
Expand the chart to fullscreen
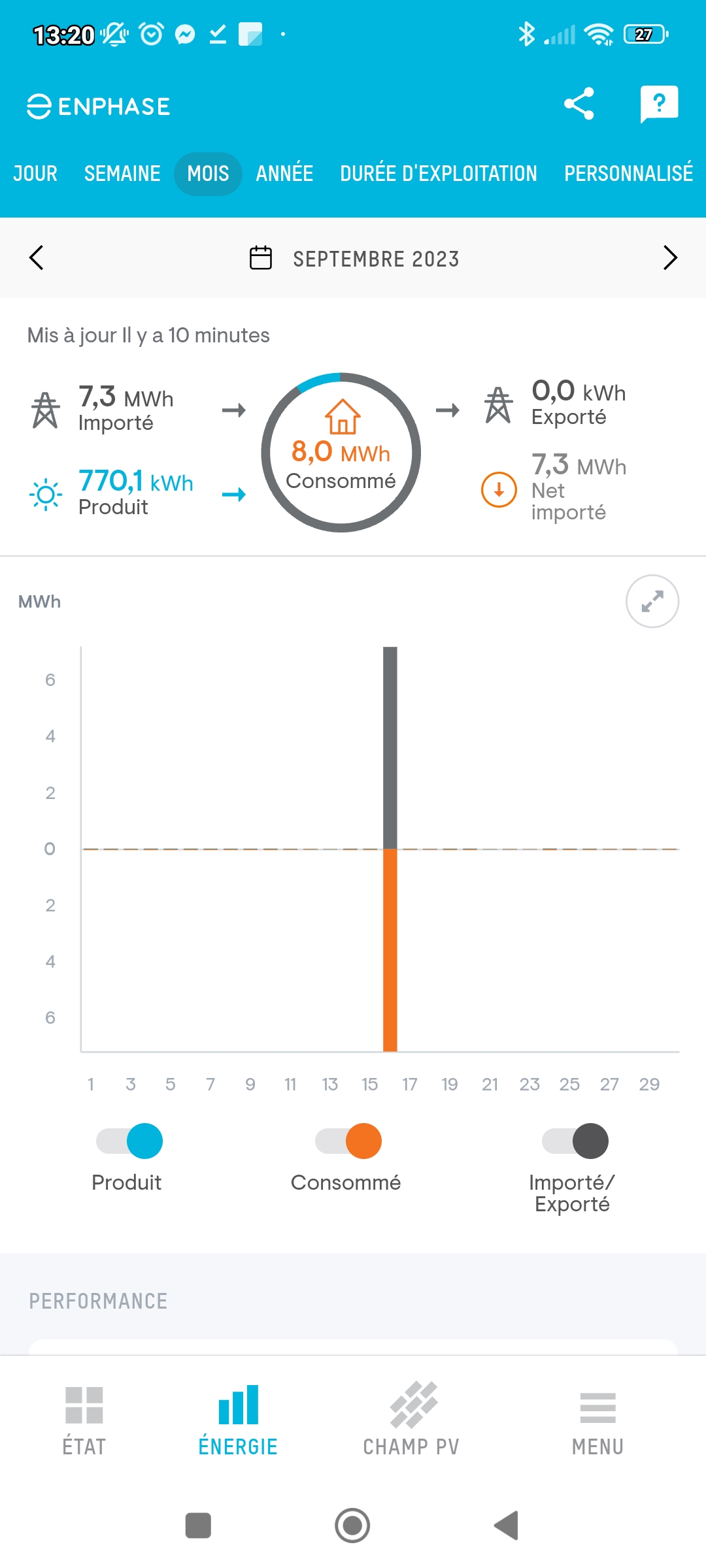(x=652, y=601)
